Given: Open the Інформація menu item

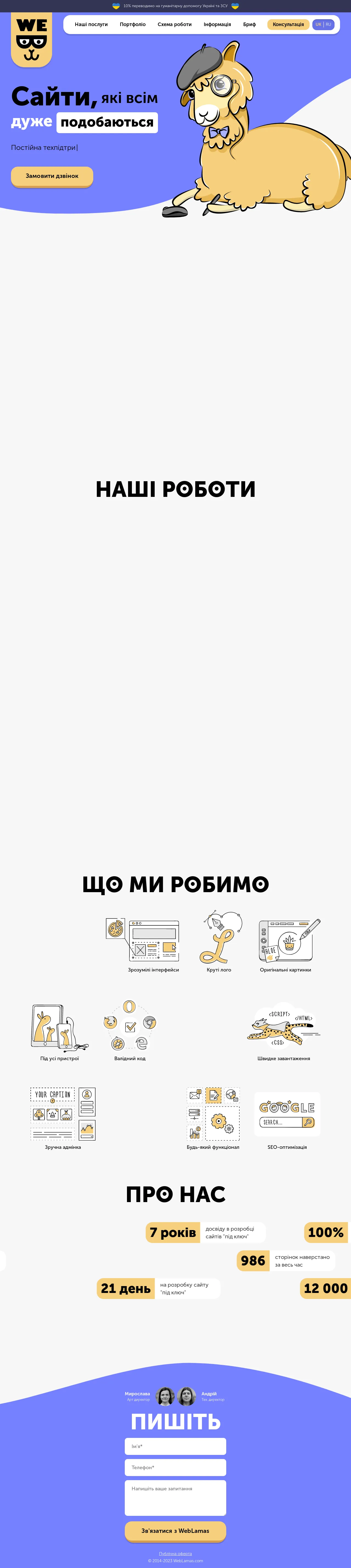Looking at the screenshot, I should [217, 24].
